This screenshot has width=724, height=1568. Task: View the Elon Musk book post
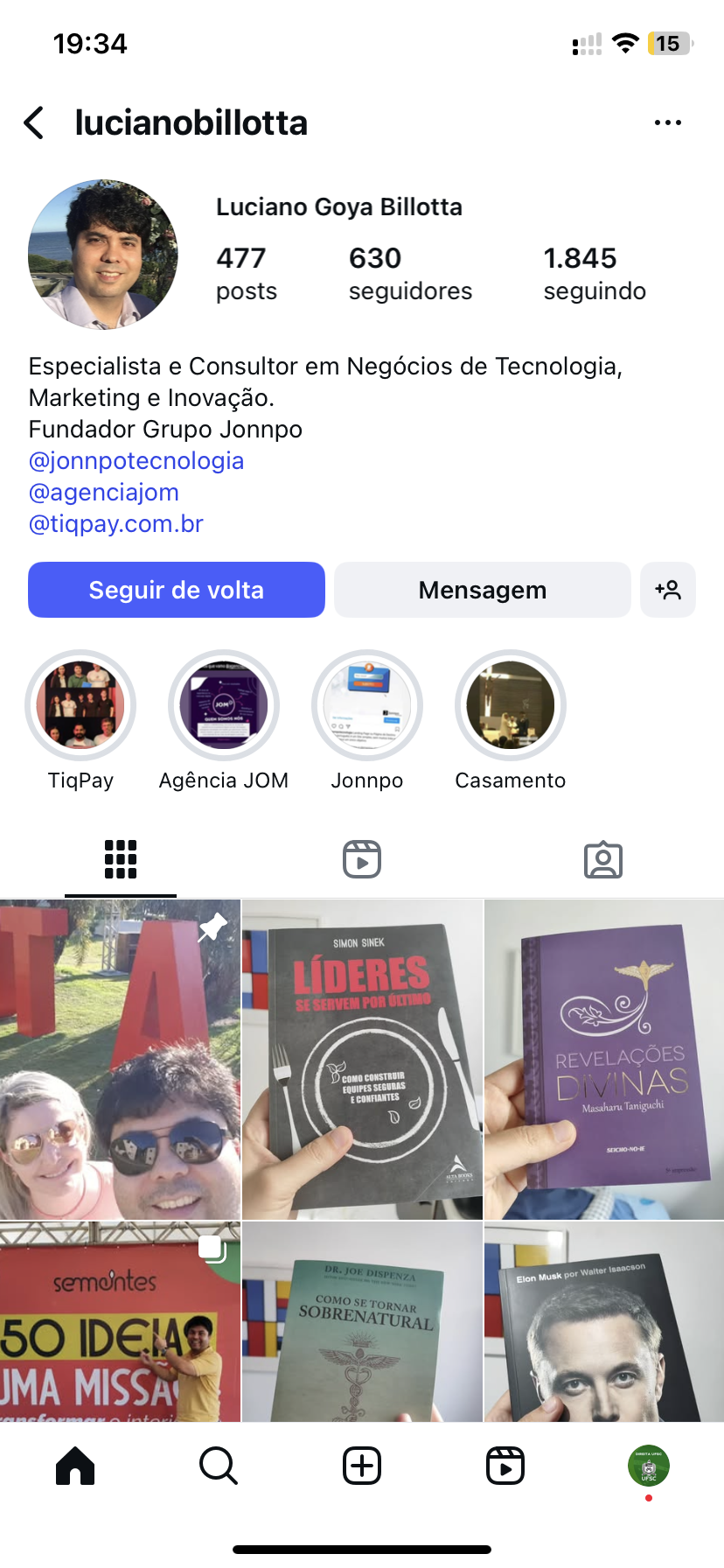[604, 1321]
